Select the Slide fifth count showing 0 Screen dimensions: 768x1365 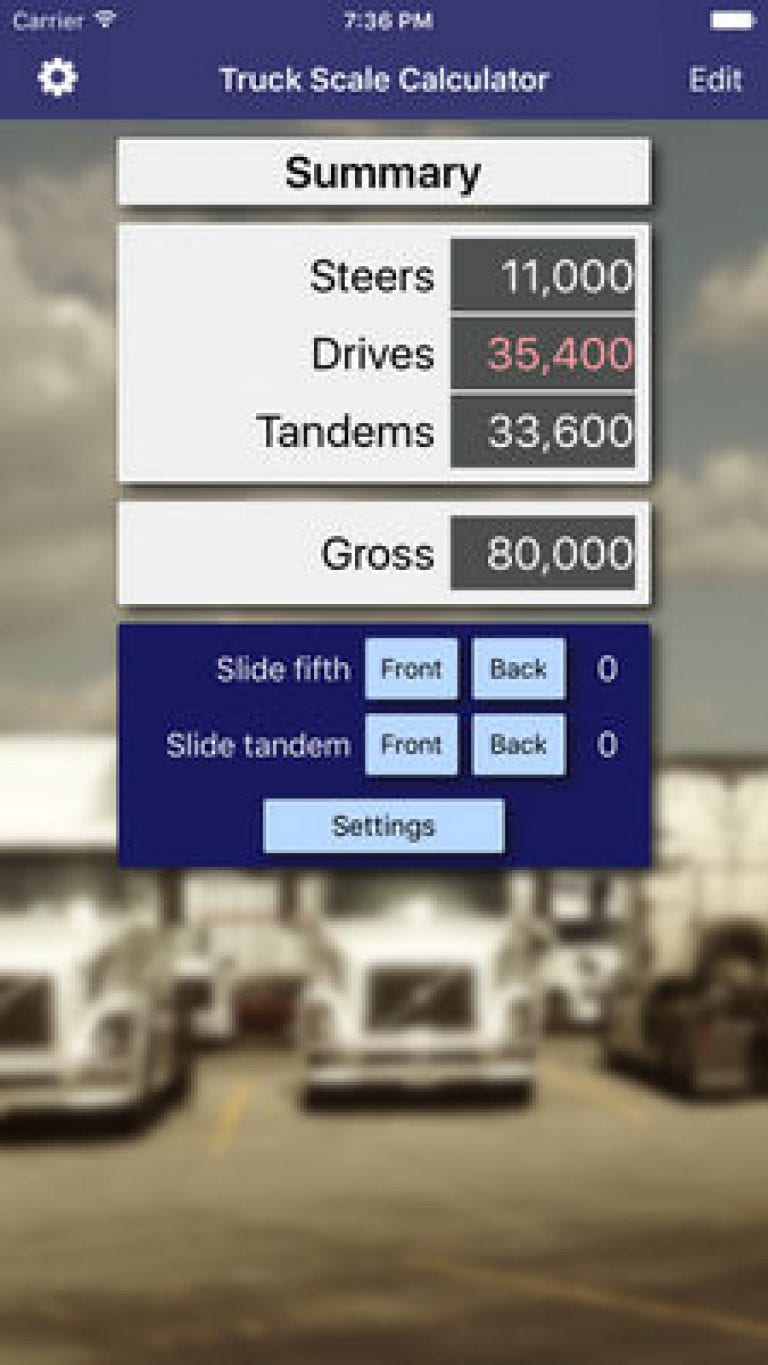point(606,669)
